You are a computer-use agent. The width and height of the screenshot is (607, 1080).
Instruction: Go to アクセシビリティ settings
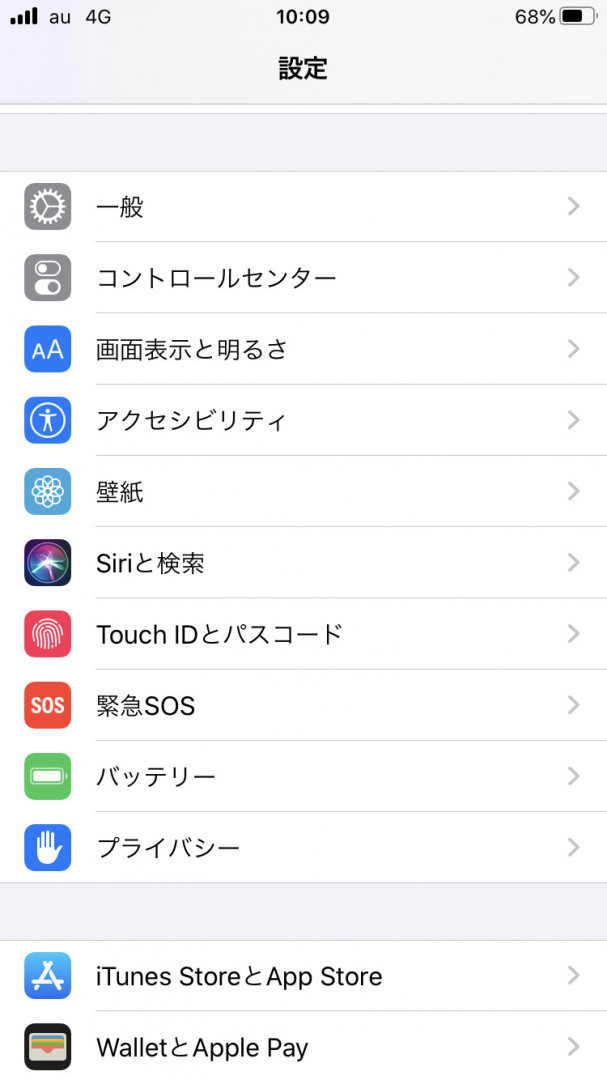[x=303, y=420]
